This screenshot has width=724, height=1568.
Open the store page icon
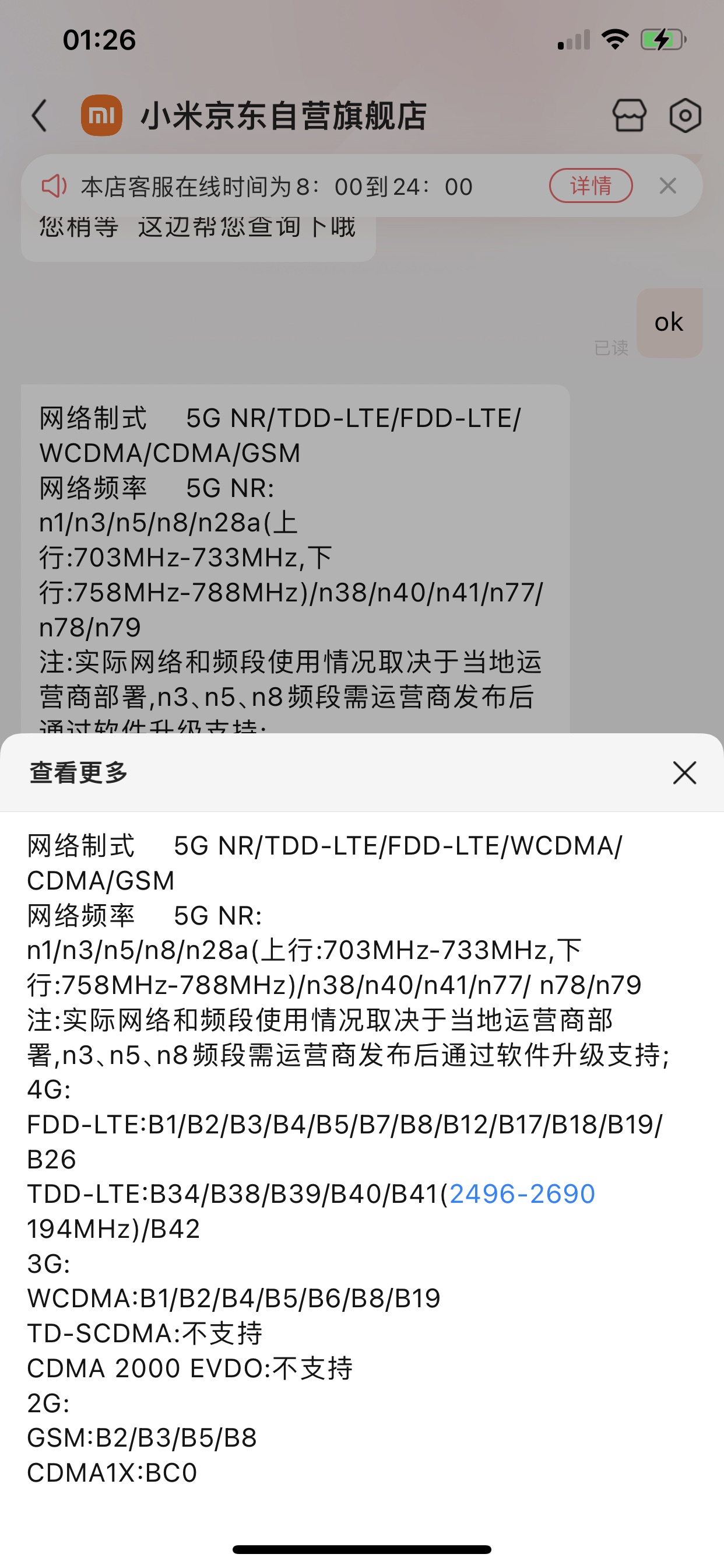click(629, 116)
